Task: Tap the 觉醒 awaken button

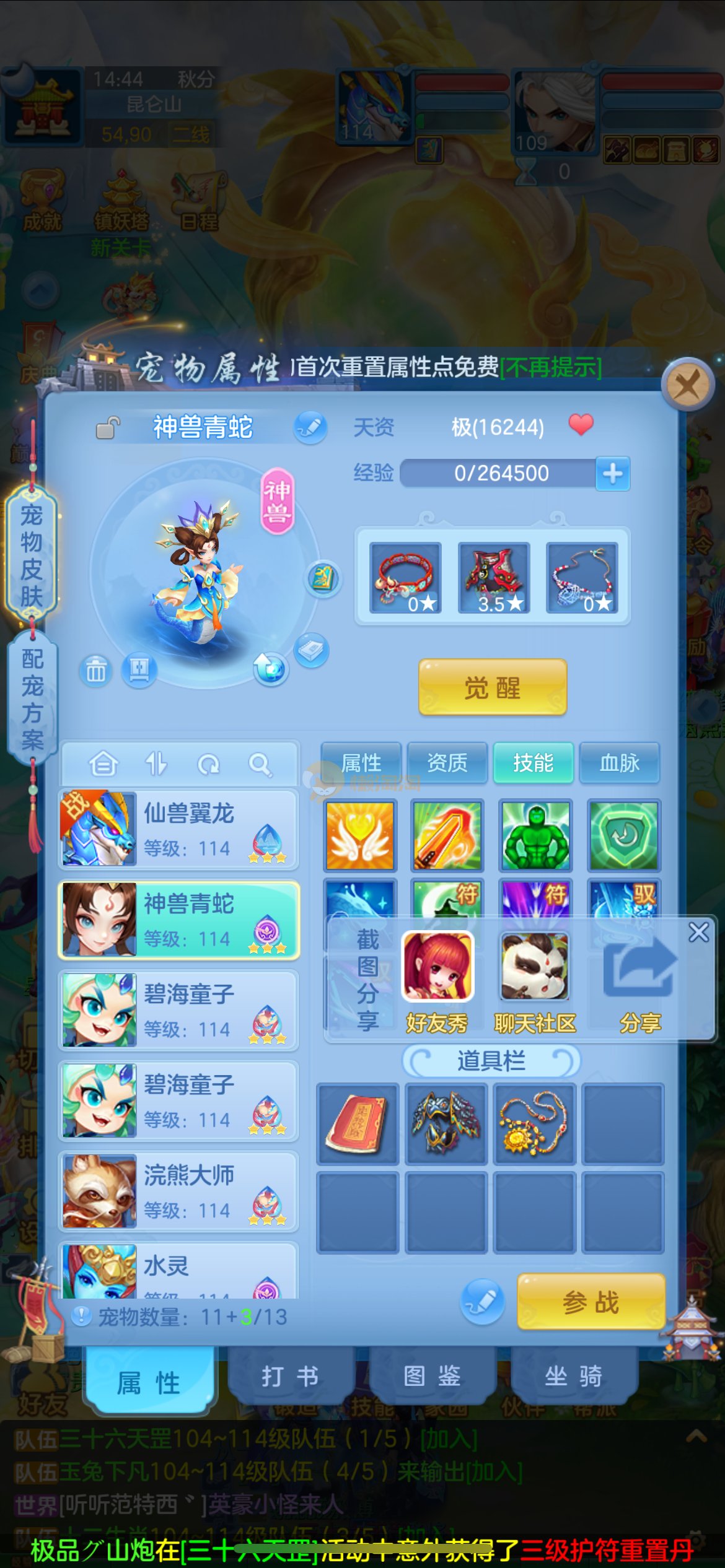Action: [x=493, y=687]
